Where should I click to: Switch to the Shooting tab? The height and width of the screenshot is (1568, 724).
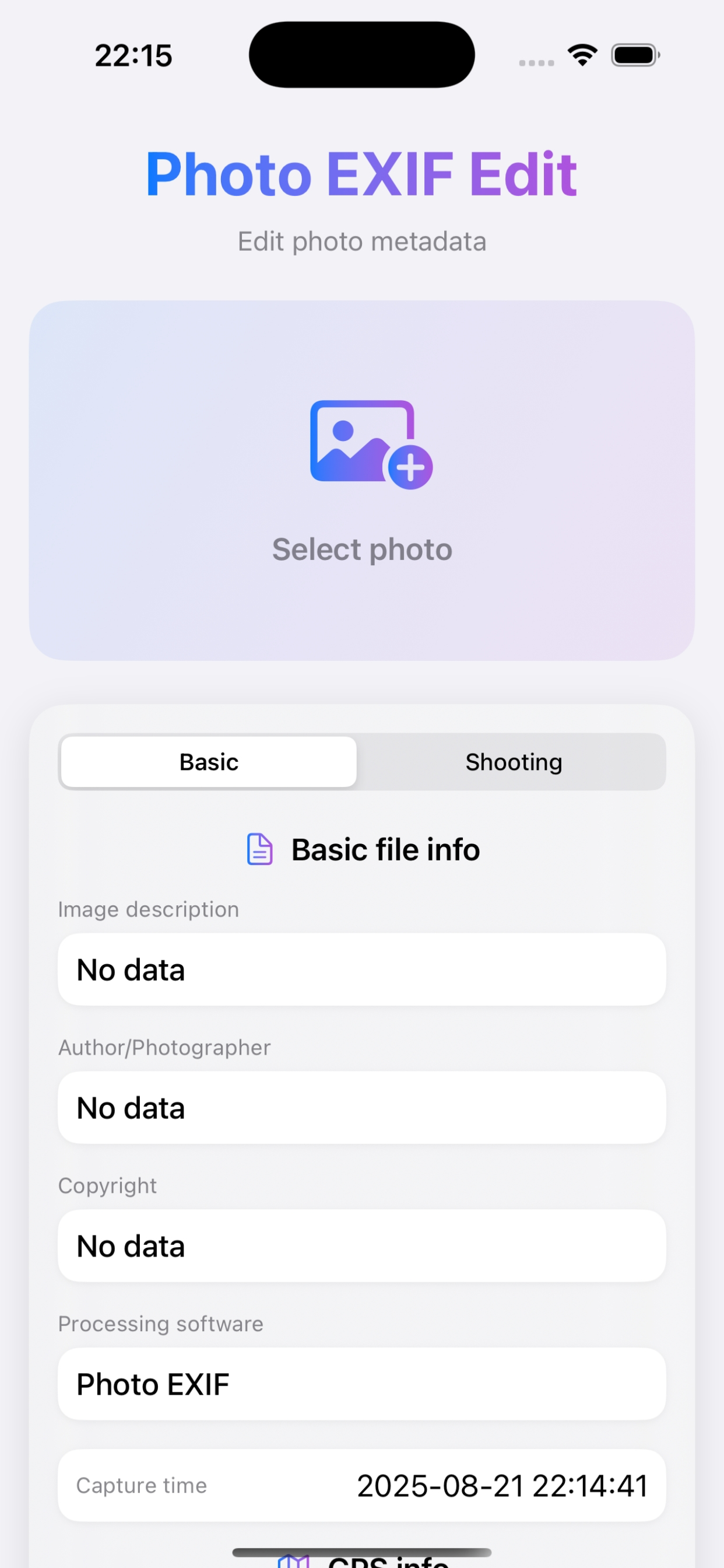click(513, 761)
